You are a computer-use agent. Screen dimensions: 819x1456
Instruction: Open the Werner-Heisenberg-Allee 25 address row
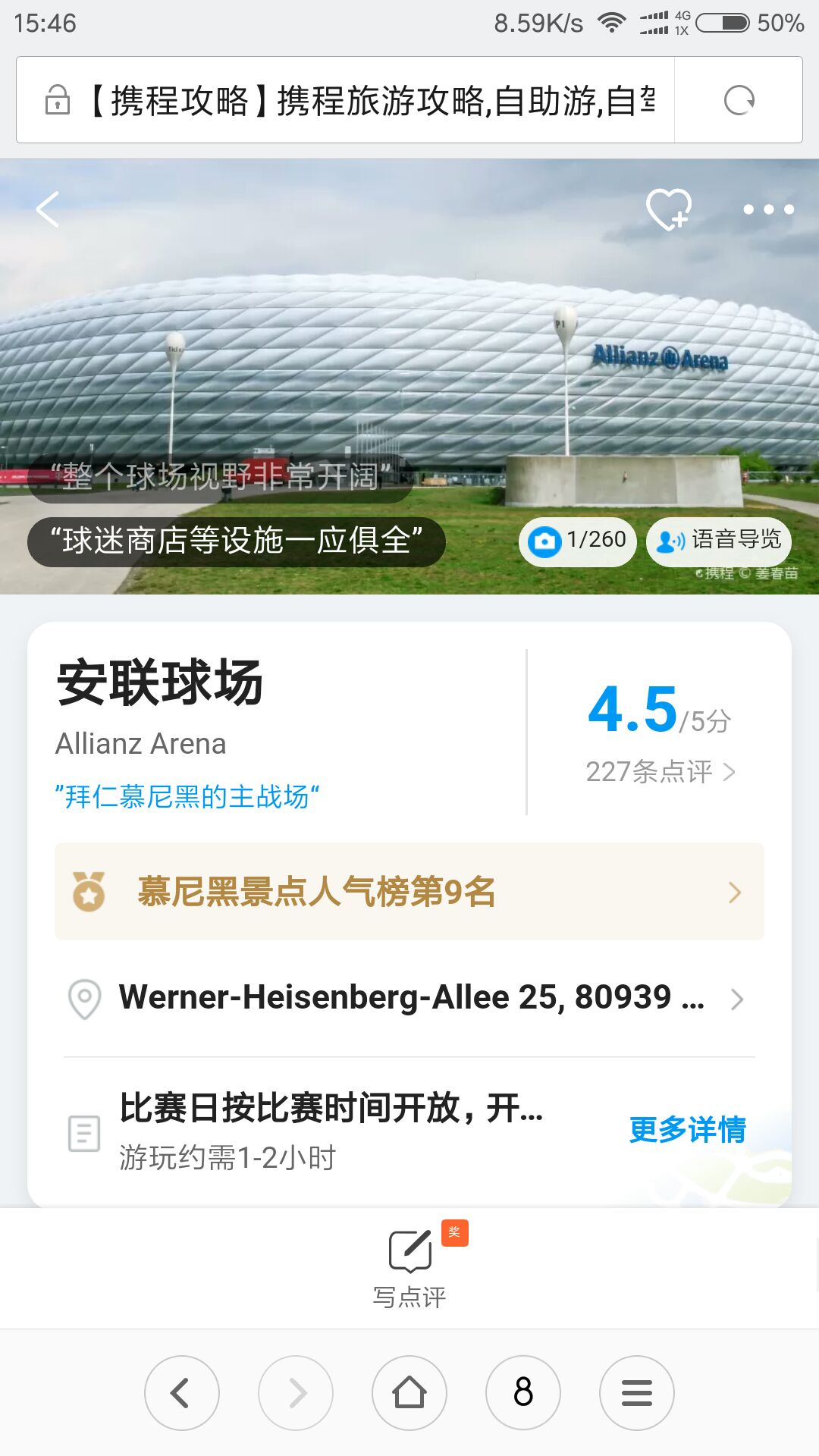point(409,998)
